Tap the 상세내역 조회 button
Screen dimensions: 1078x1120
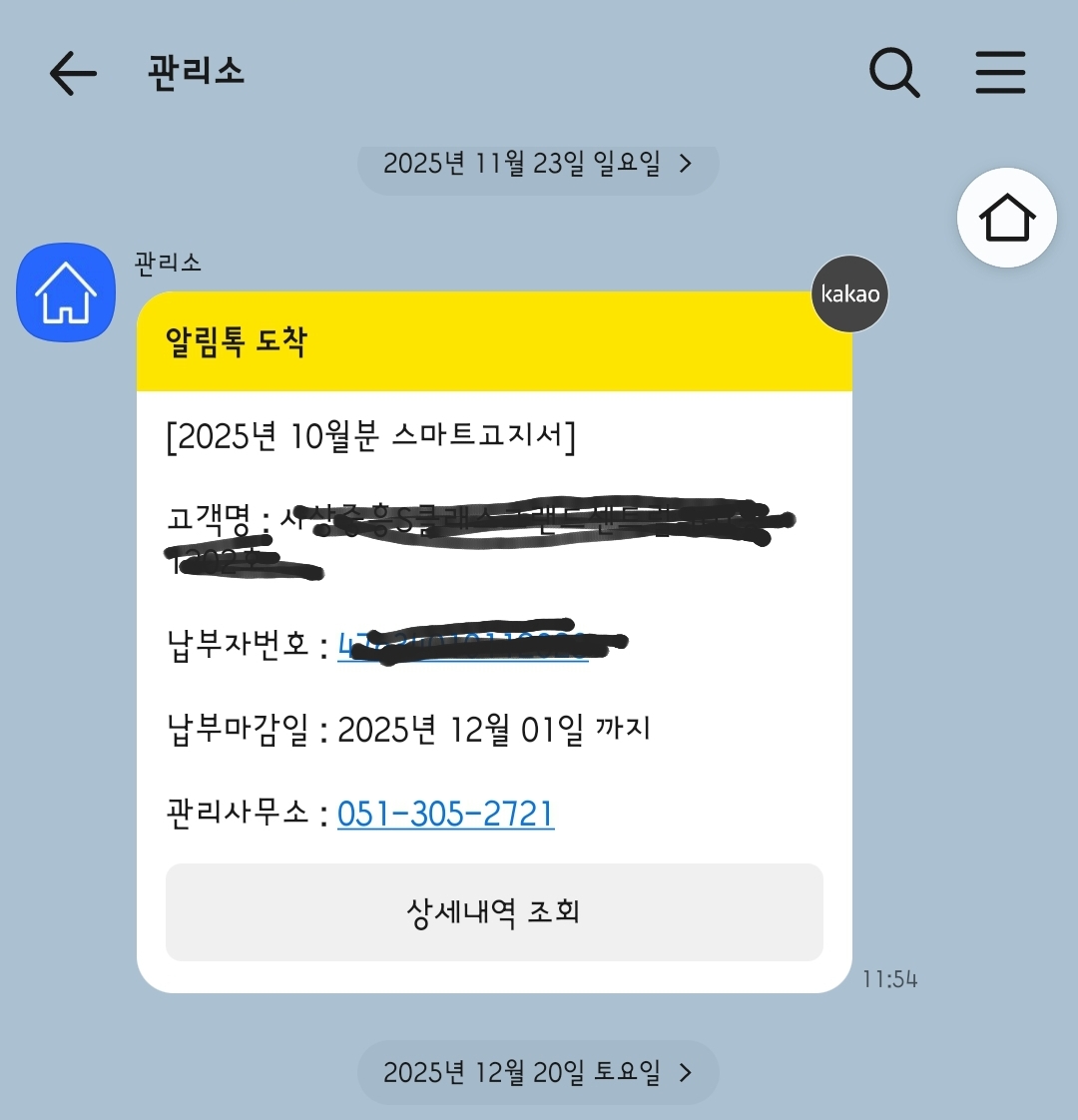(494, 911)
